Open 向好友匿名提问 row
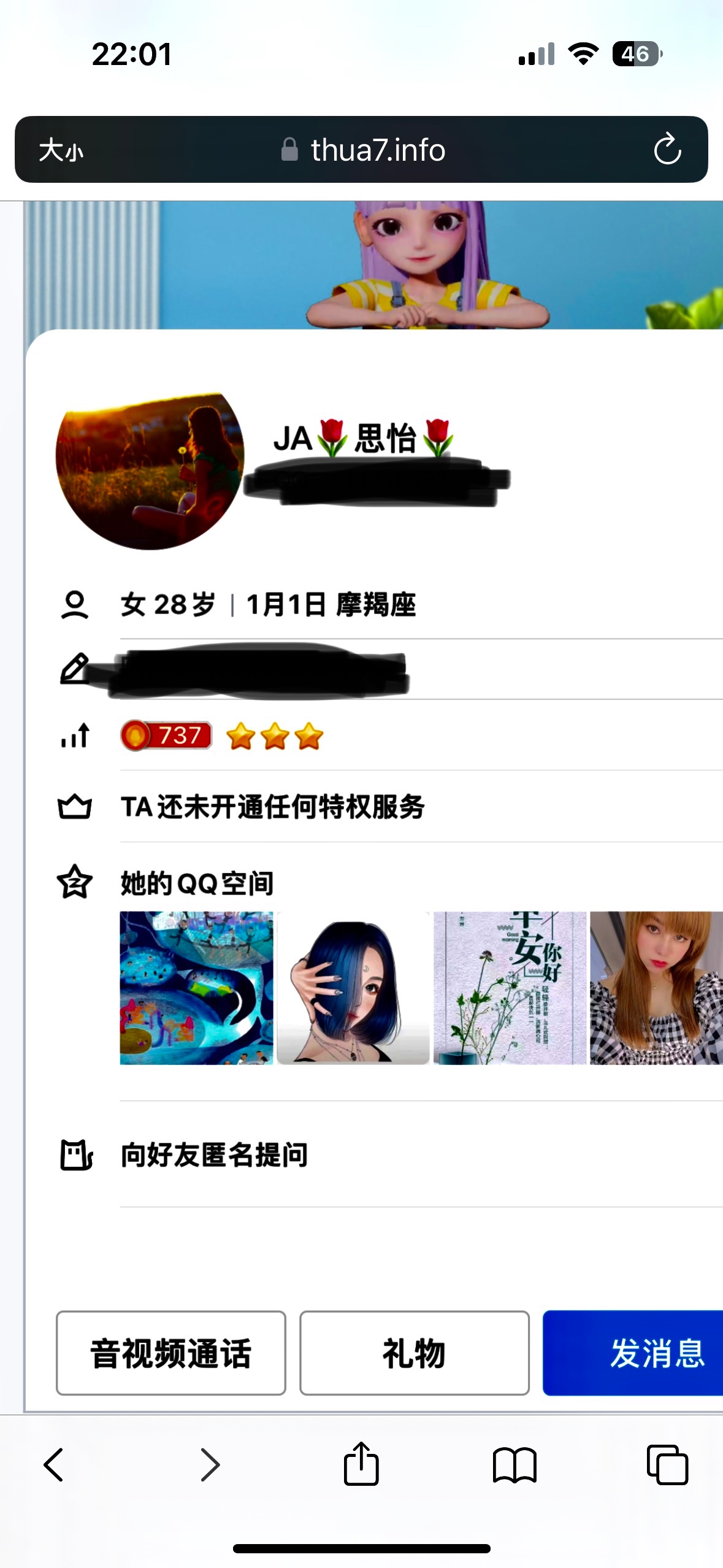Image resolution: width=723 pixels, height=1568 pixels. pyautogui.click(x=215, y=1155)
